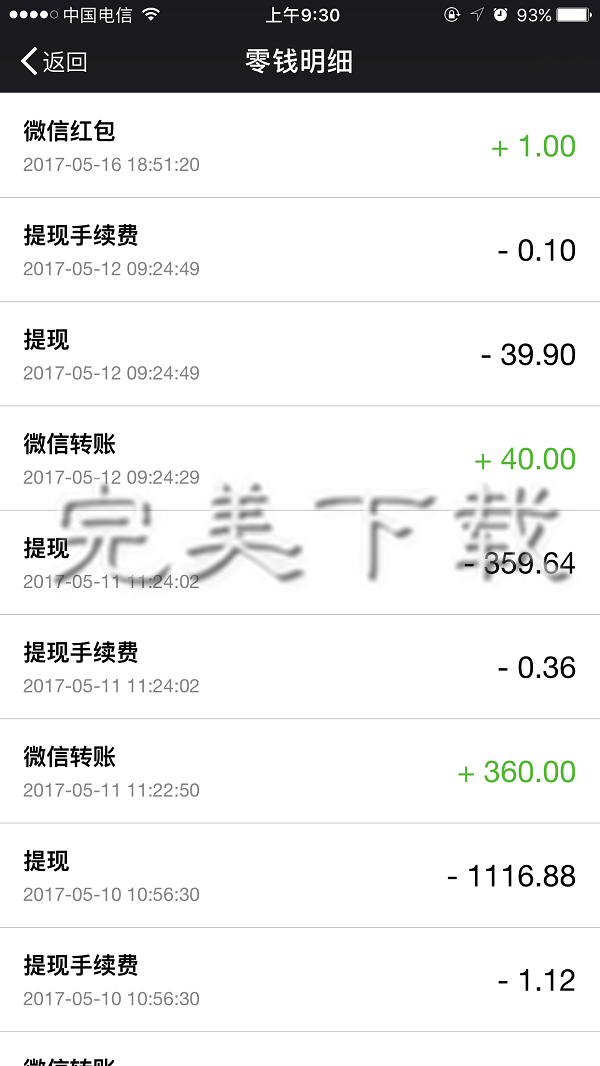Select the 微信转账 +360.00 entry
The image size is (600, 1066).
(300, 771)
